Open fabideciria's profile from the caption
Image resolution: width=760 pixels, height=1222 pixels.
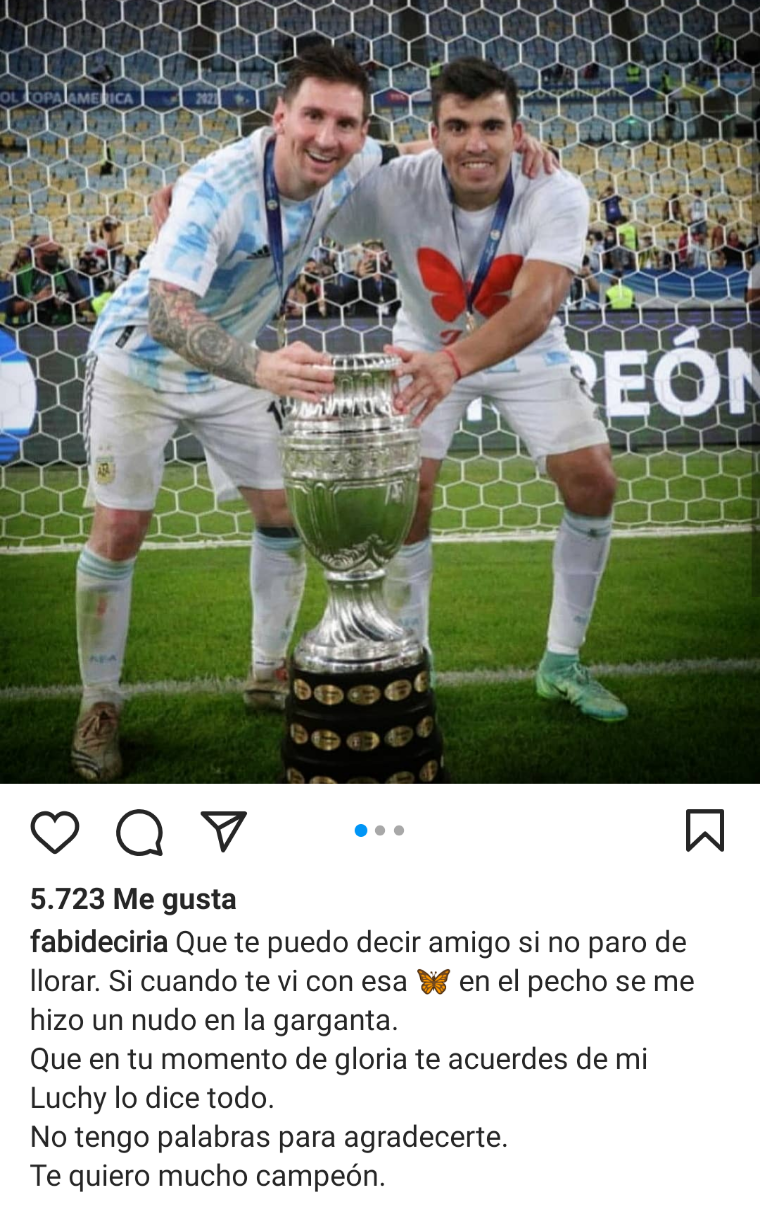pyautogui.click(x=98, y=942)
